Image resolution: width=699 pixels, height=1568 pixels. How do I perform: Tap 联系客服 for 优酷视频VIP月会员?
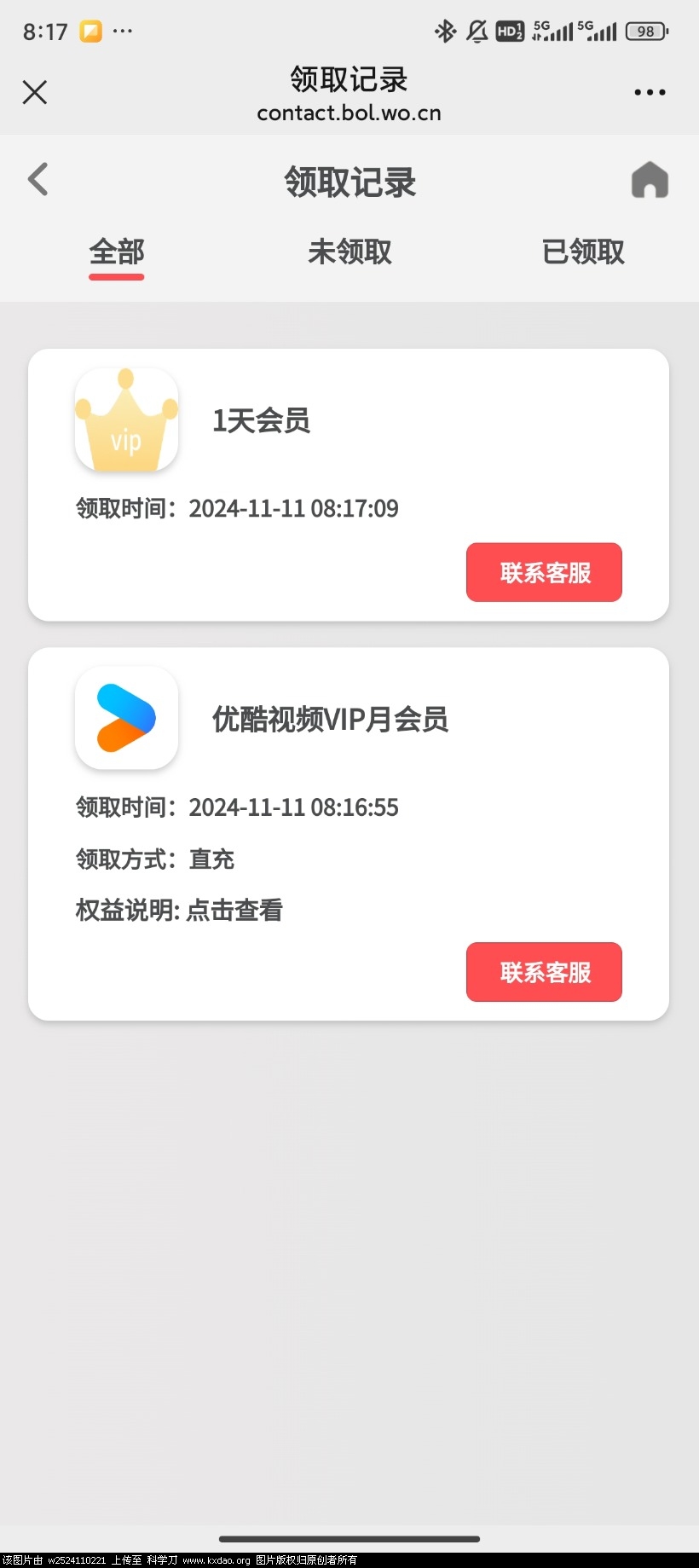(x=544, y=972)
